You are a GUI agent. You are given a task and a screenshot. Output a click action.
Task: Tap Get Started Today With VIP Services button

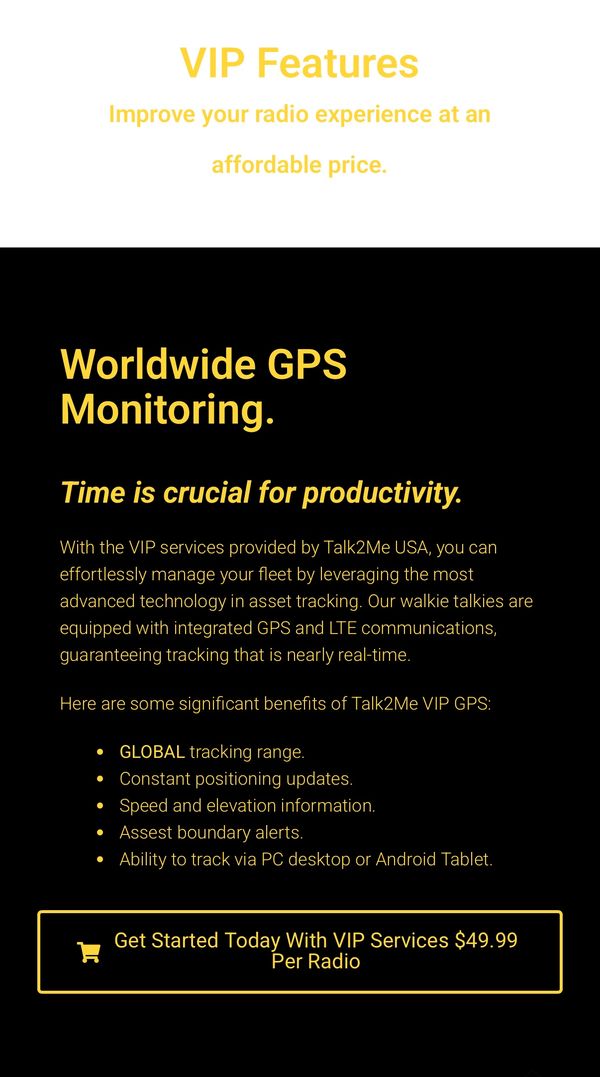click(x=300, y=951)
